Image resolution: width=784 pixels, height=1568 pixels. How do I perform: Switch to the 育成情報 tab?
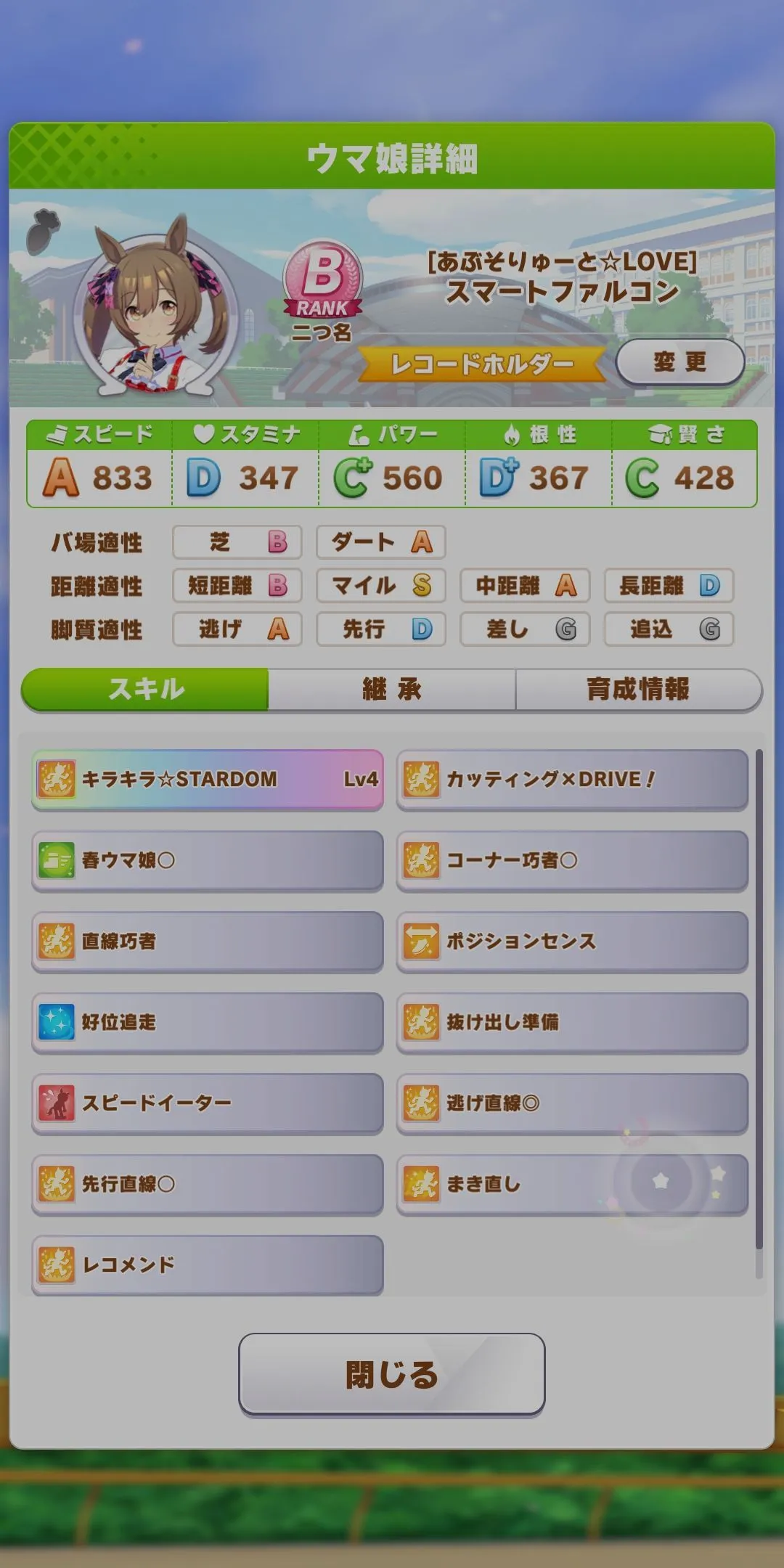pyautogui.click(x=637, y=689)
